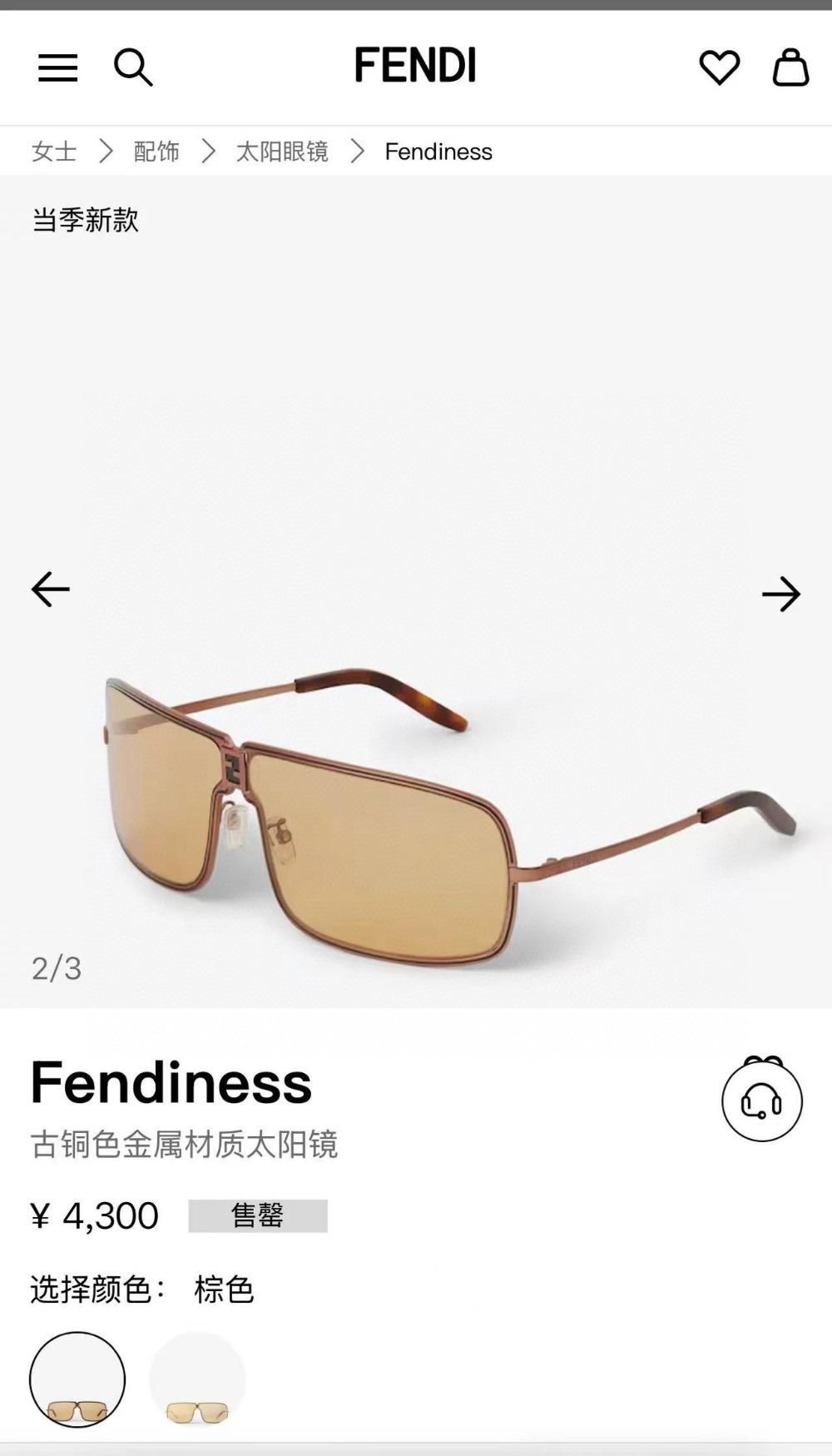The image size is (832, 1456).
Task: Show previous product image
Action: 50,589
